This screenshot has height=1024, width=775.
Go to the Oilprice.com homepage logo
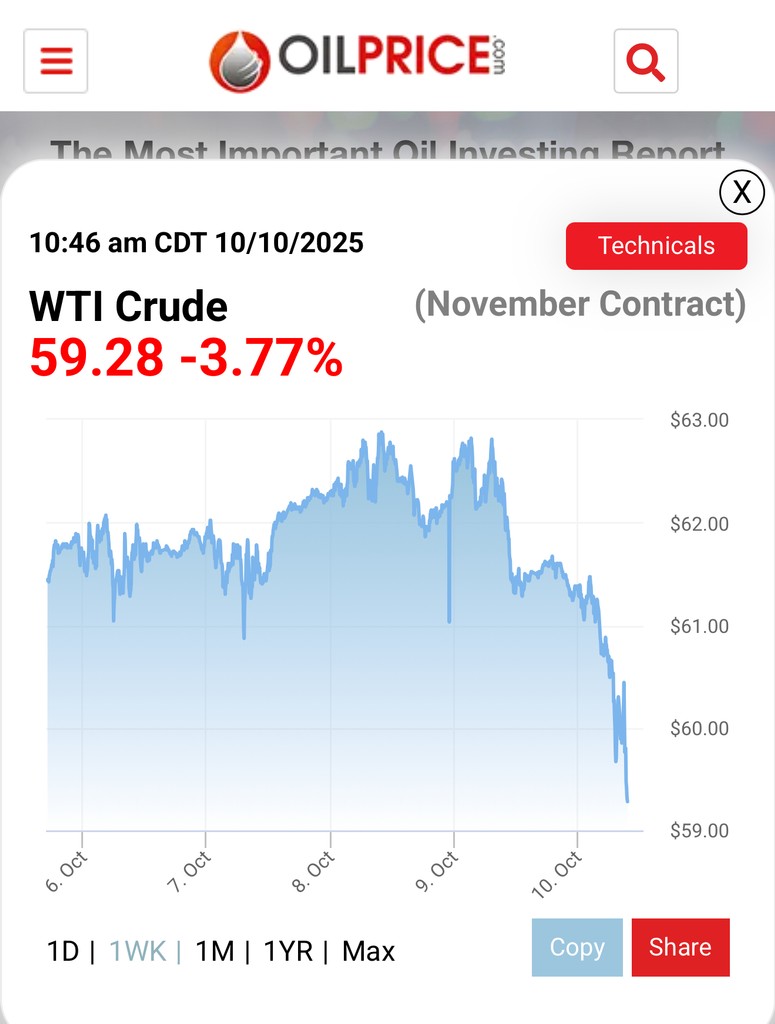tap(358, 59)
